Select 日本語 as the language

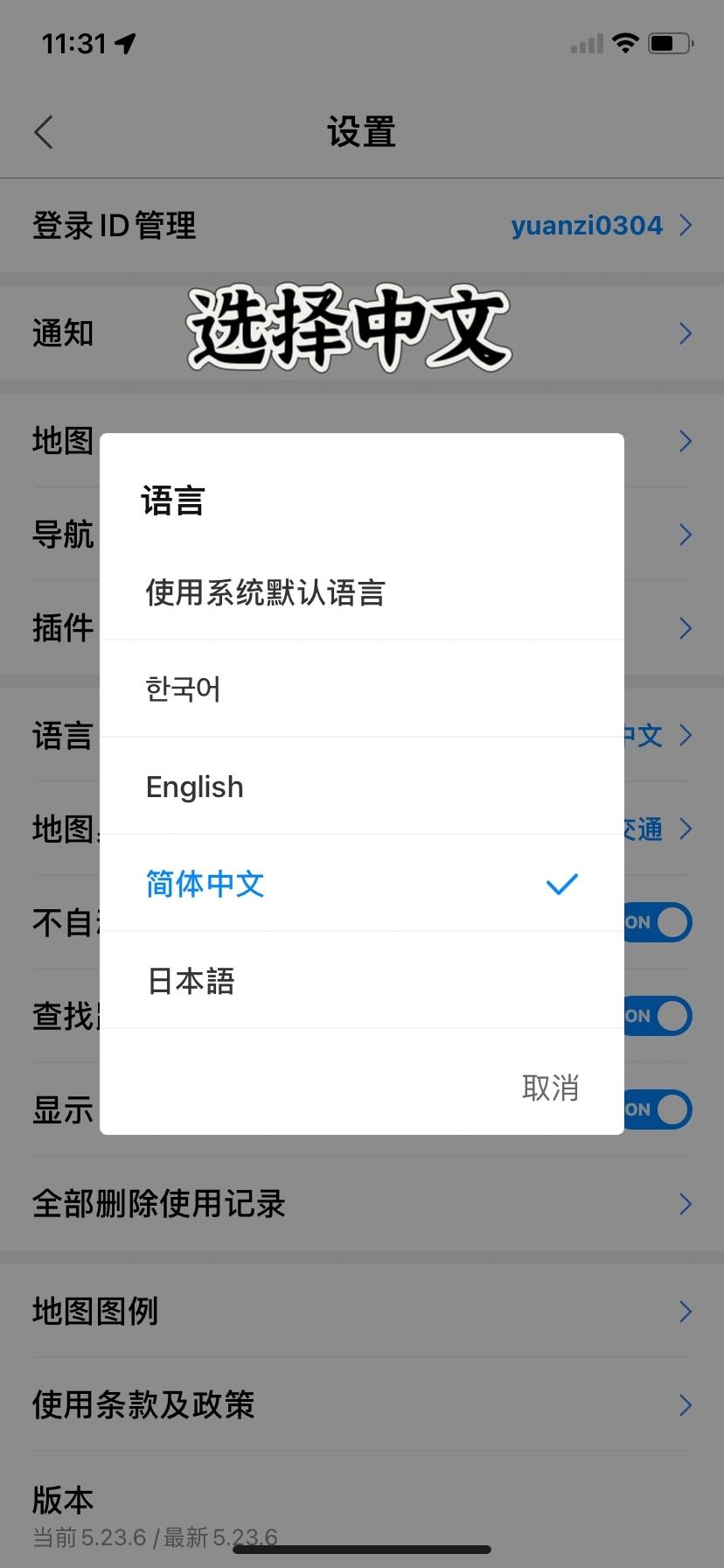pyautogui.click(x=191, y=981)
